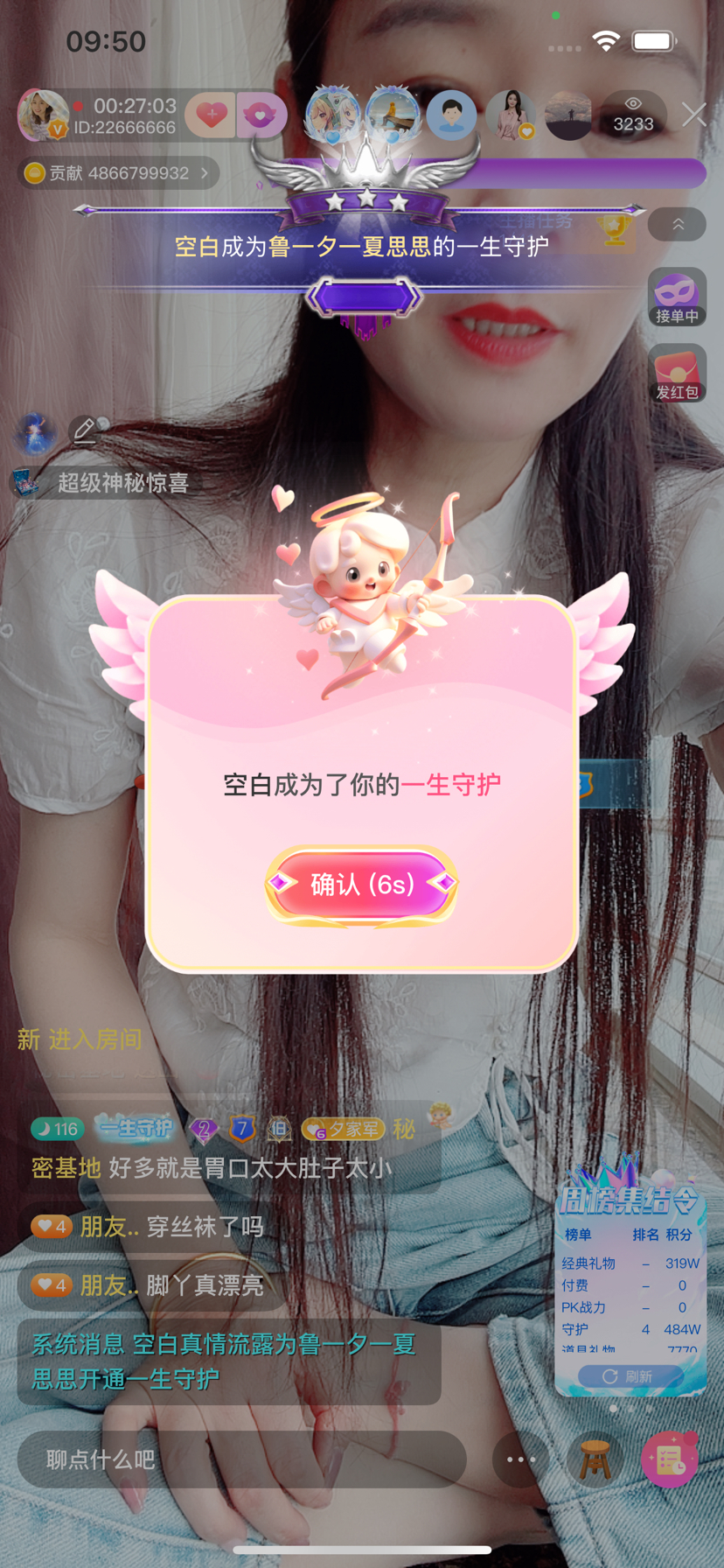Open the host avatar profile
This screenshot has height=1568, width=724.
42,115
